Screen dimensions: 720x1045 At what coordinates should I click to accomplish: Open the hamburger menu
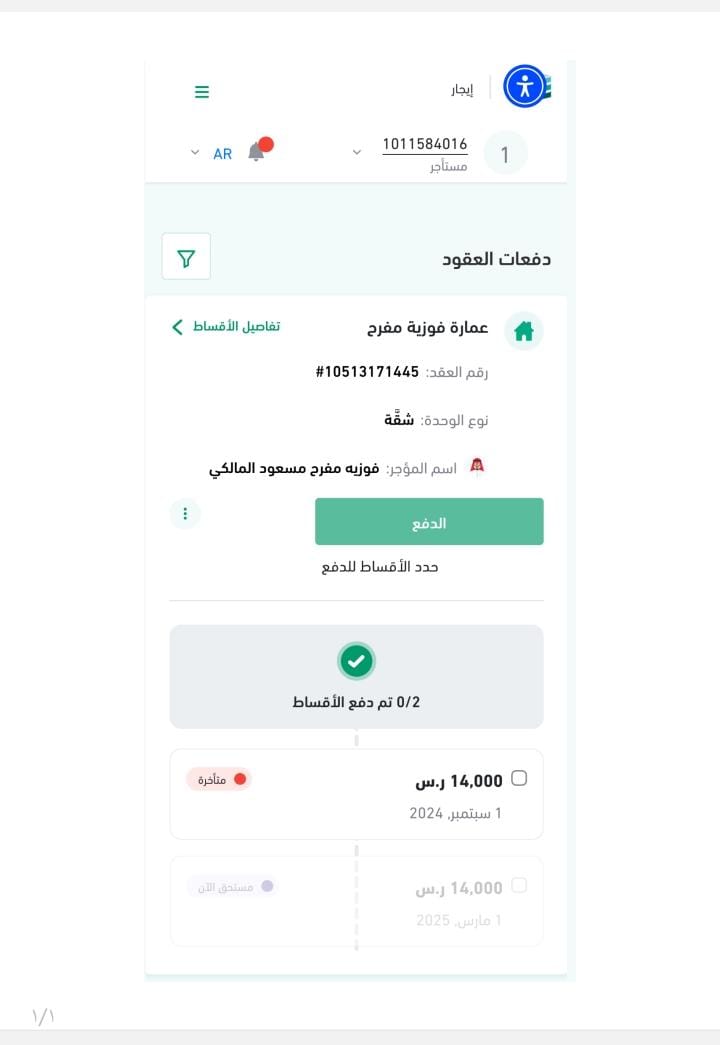click(x=202, y=92)
